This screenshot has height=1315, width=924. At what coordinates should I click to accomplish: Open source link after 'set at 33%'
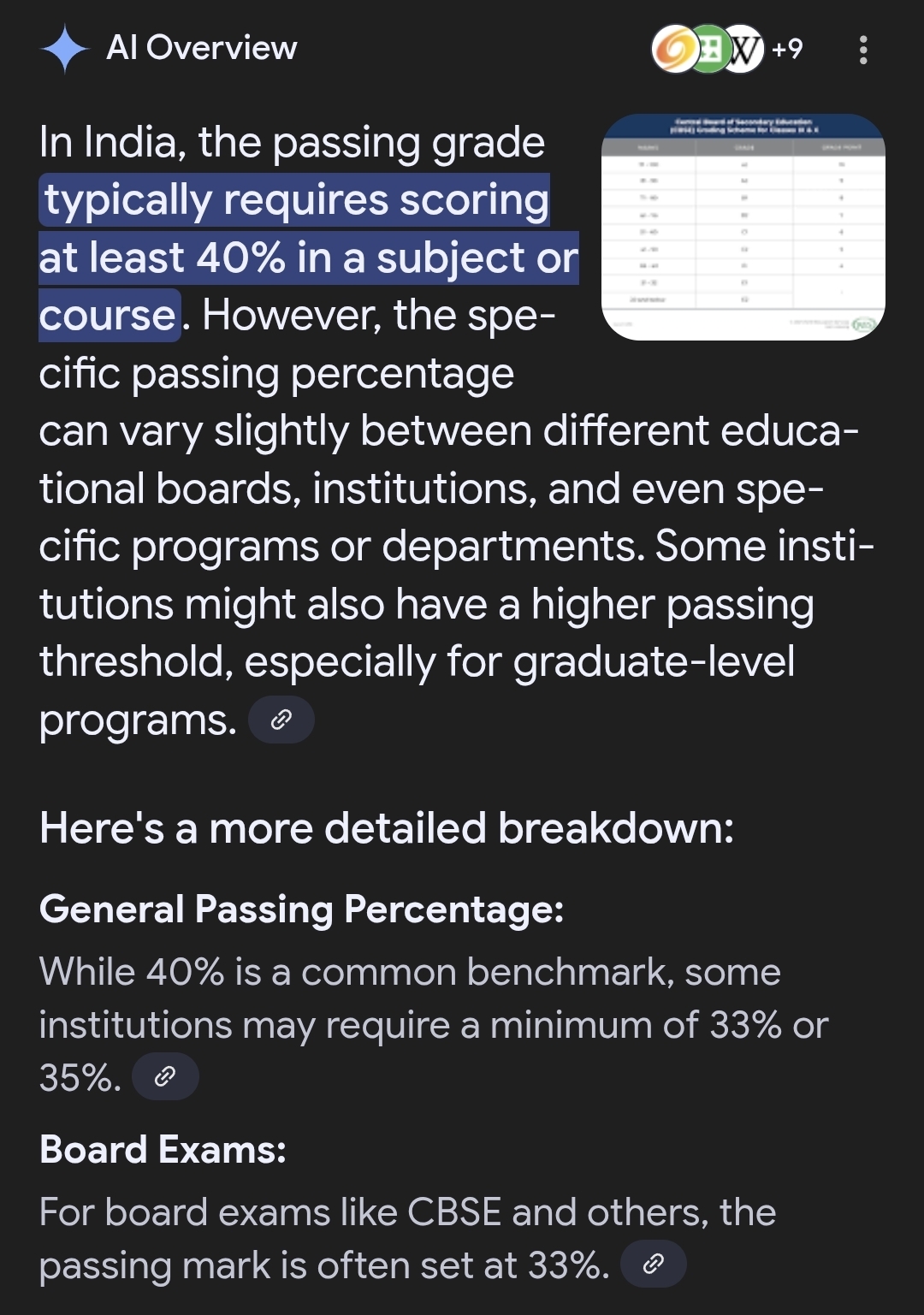[653, 1264]
